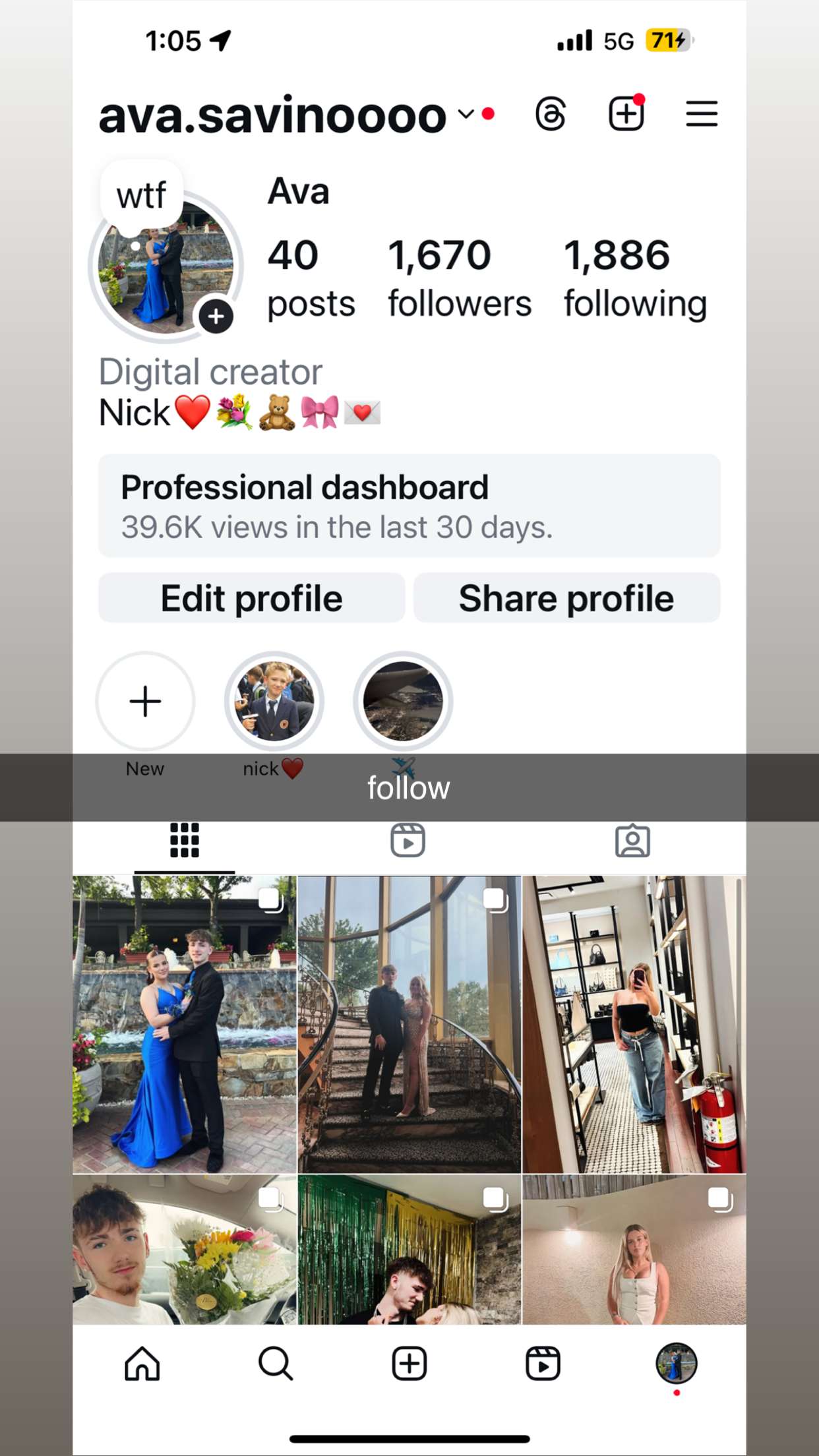Switch to the Reels profile tab
Viewport: 819px width, 1456px height.
[408, 840]
